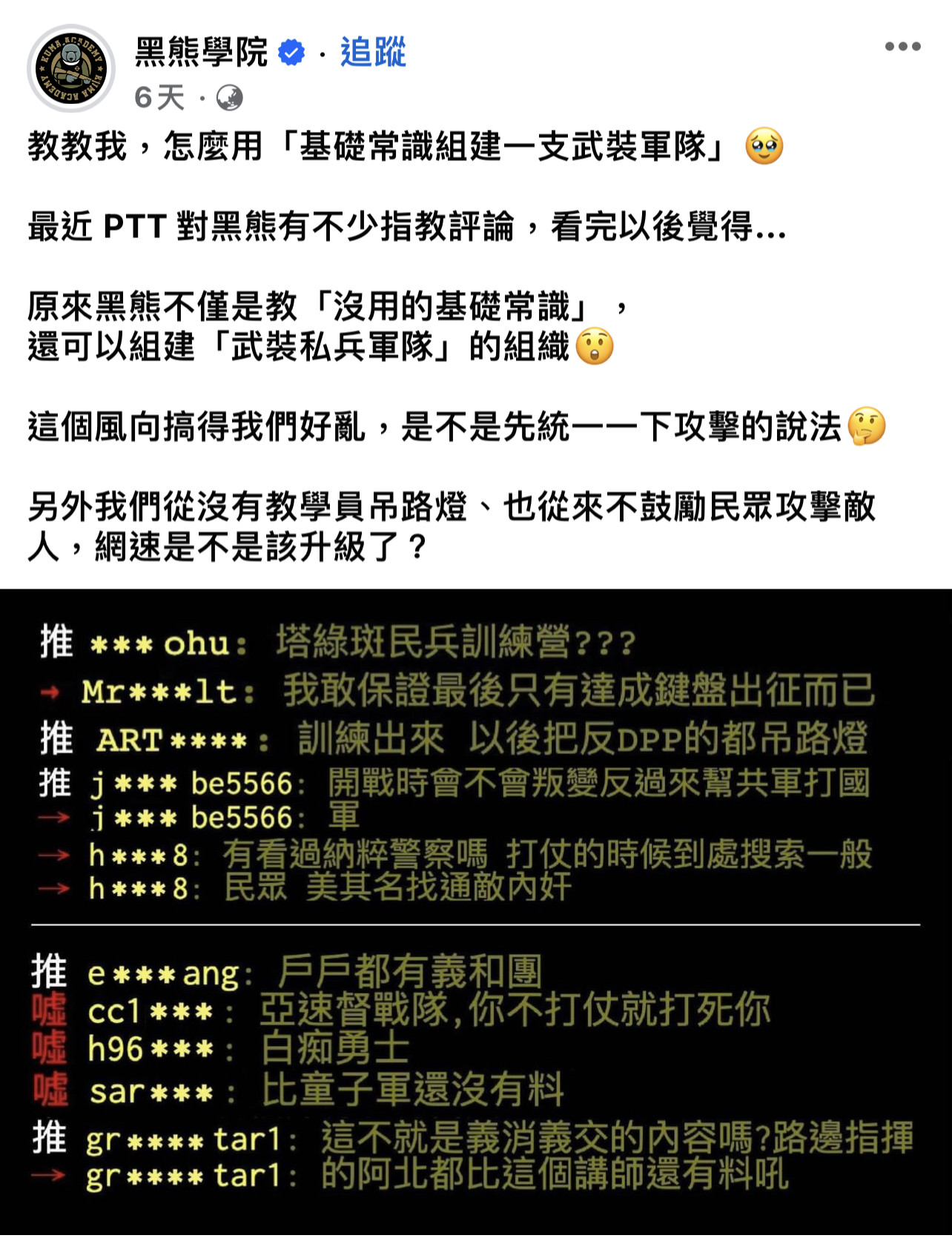Viewport: 952px width, 1241px height.
Task: Open 黑熊學院 profile picture
Action: coord(71,69)
